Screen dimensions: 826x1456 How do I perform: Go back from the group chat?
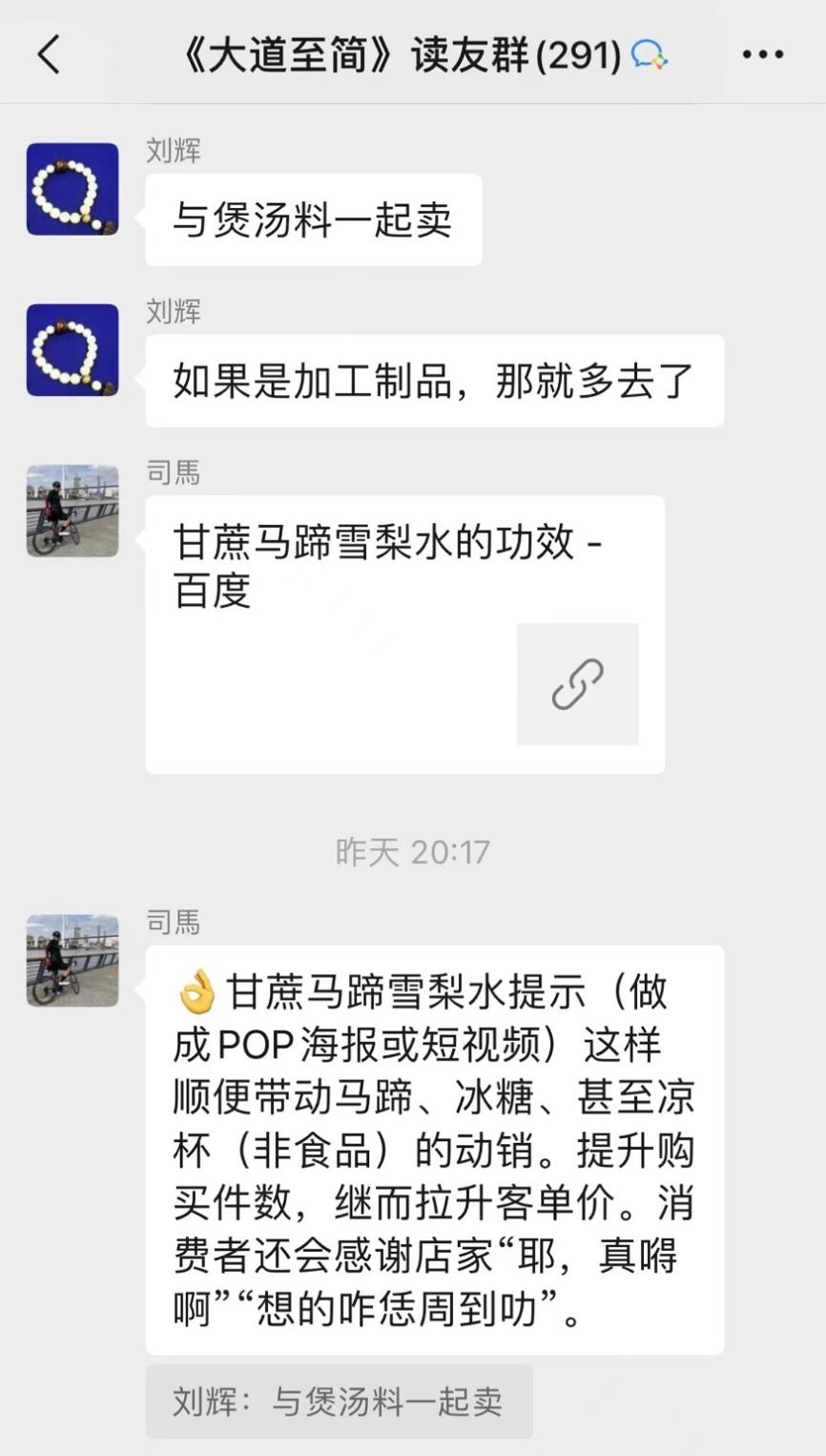tap(50, 54)
